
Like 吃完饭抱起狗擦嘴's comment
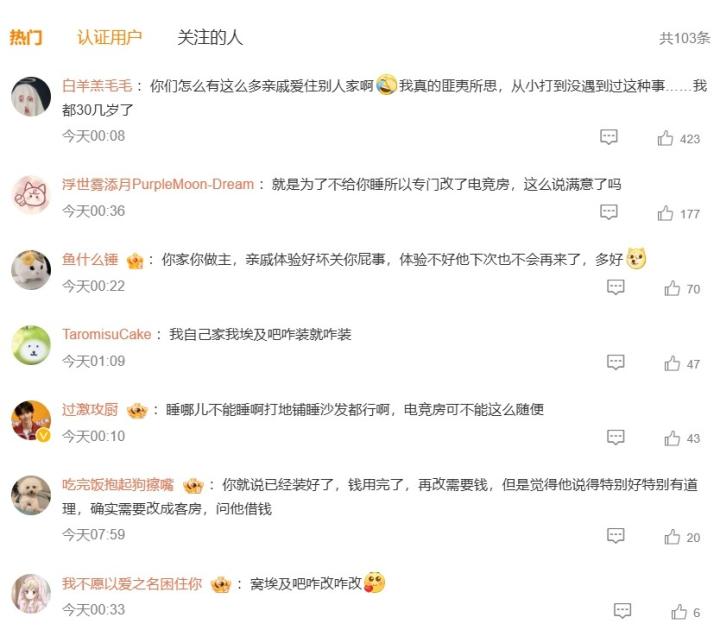pos(672,537)
